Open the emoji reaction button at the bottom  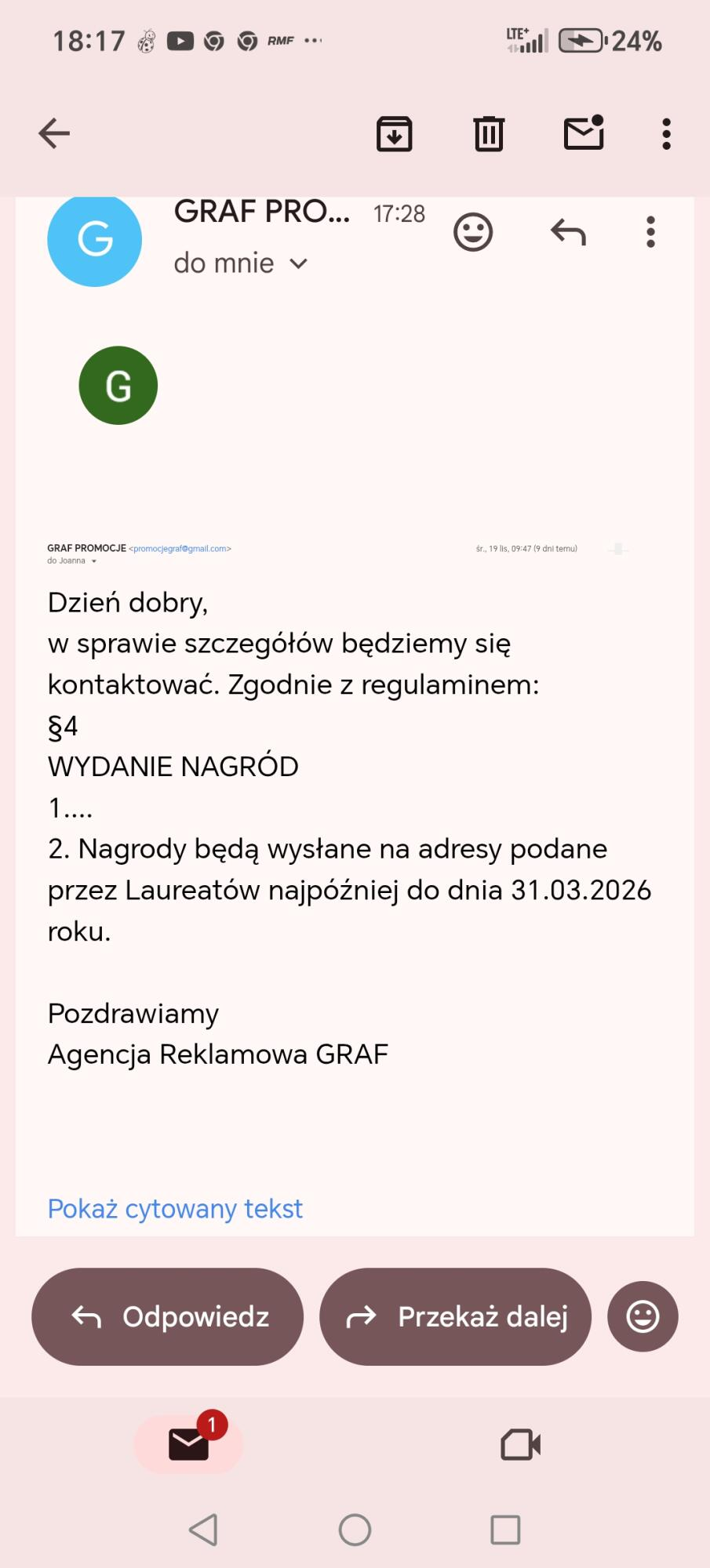pyautogui.click(x=643, y=1317)
